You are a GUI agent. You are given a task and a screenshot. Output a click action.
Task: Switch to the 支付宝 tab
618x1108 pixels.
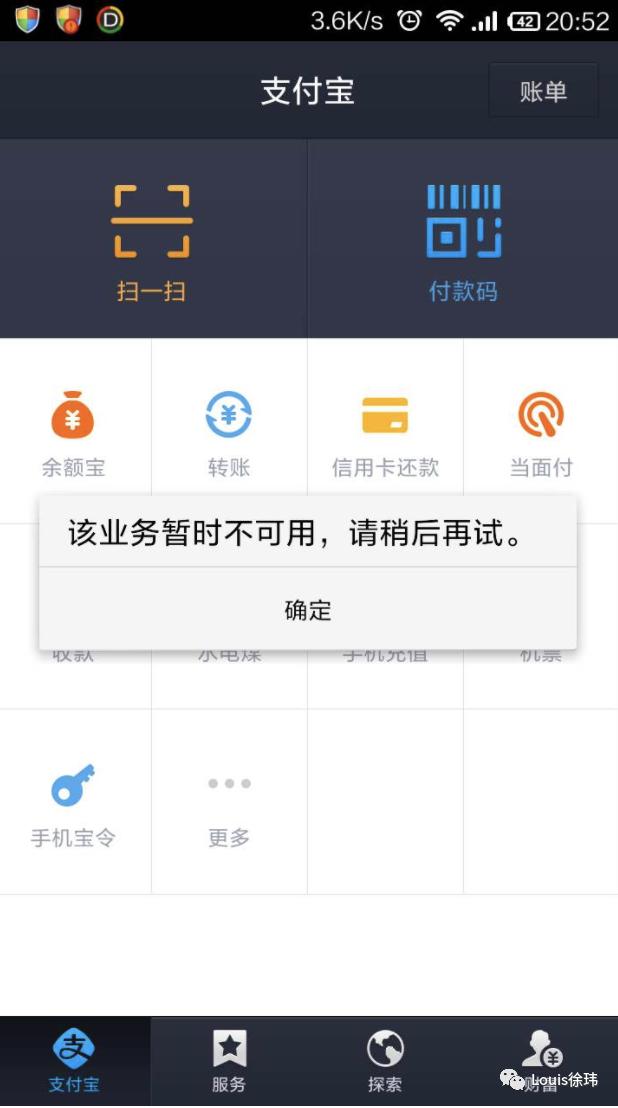[74, 1061]
